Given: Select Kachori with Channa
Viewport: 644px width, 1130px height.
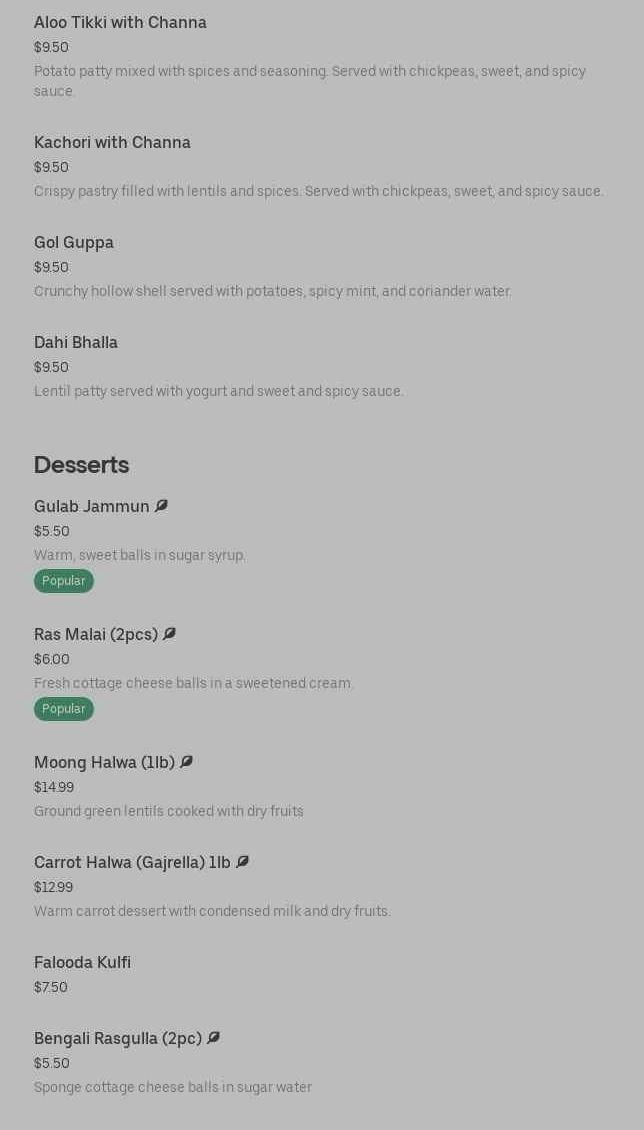Looking at the screenshot, I should point(112,143).
